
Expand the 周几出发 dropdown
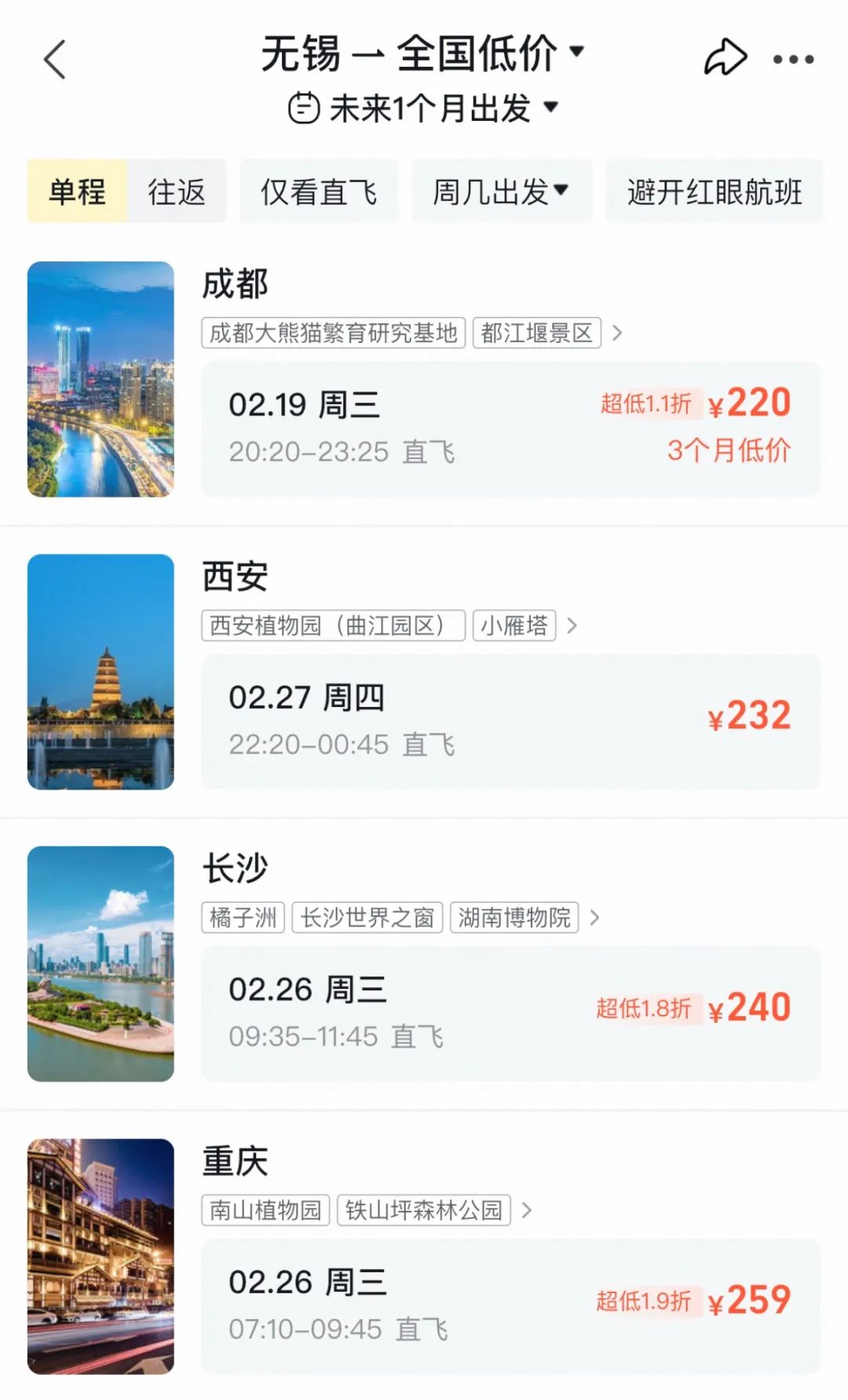(502, 191)
